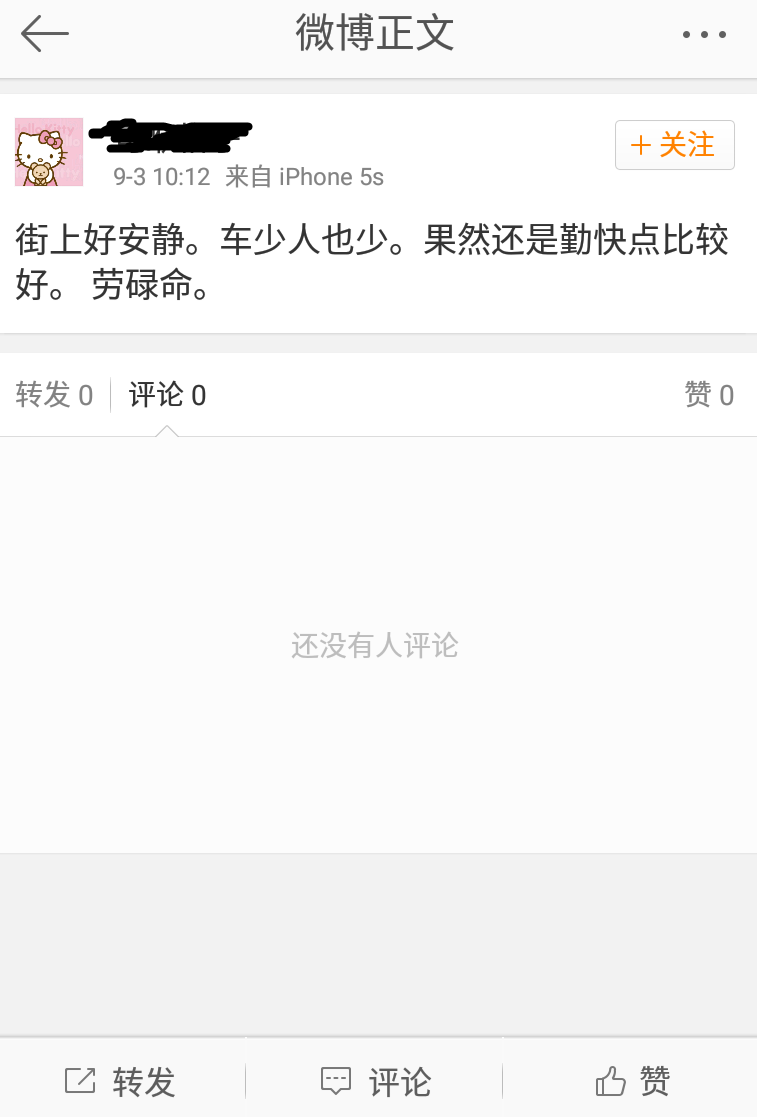757x1117 pixels.
Task: Open the poster's Hello Kitty avatar
Action: 49,152
